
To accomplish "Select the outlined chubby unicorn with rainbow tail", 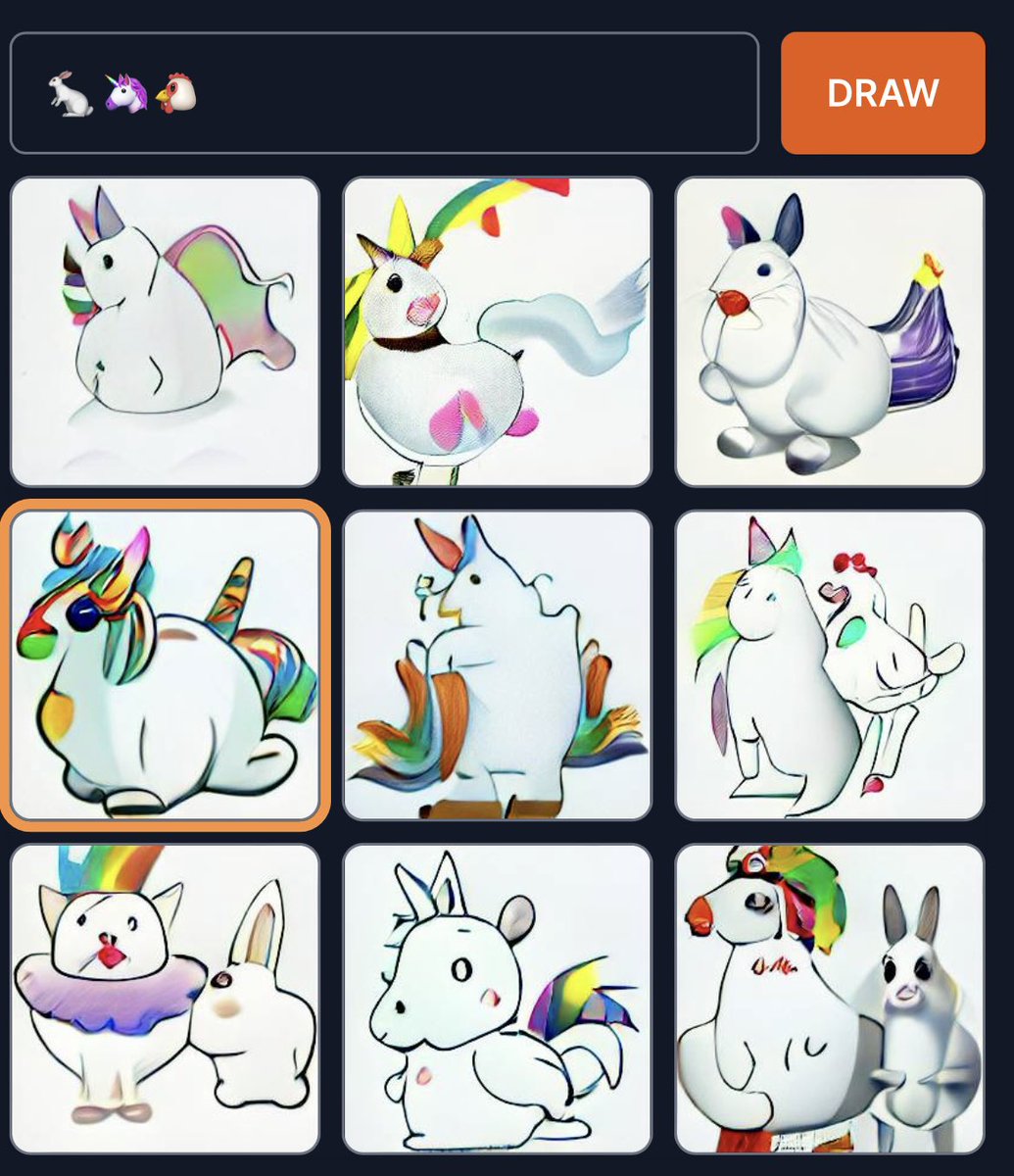I will pyautogui.click(x=497, y=998).
